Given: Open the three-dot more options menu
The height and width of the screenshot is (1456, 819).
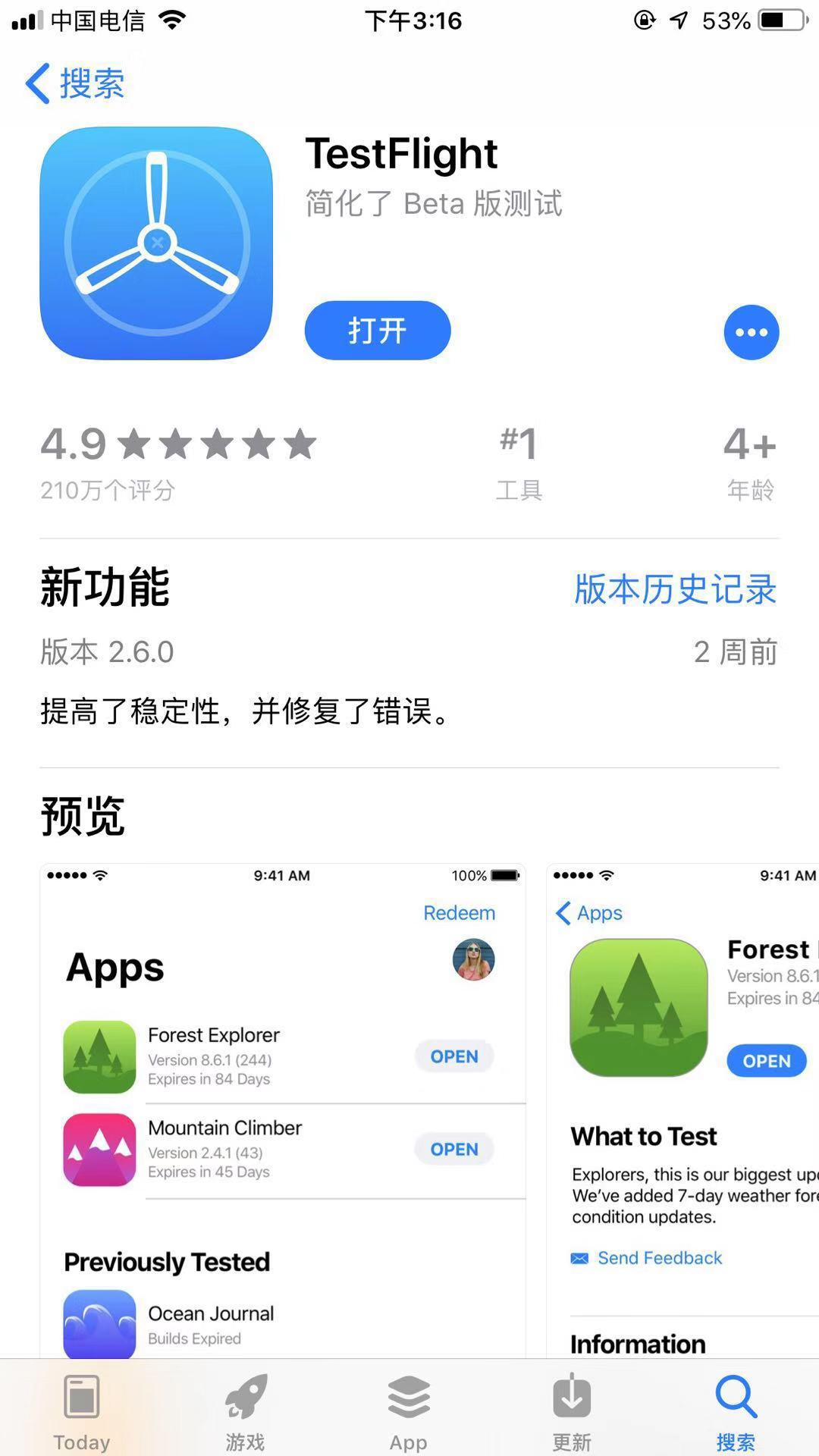Looking at the screenshot, I should 751,332.
